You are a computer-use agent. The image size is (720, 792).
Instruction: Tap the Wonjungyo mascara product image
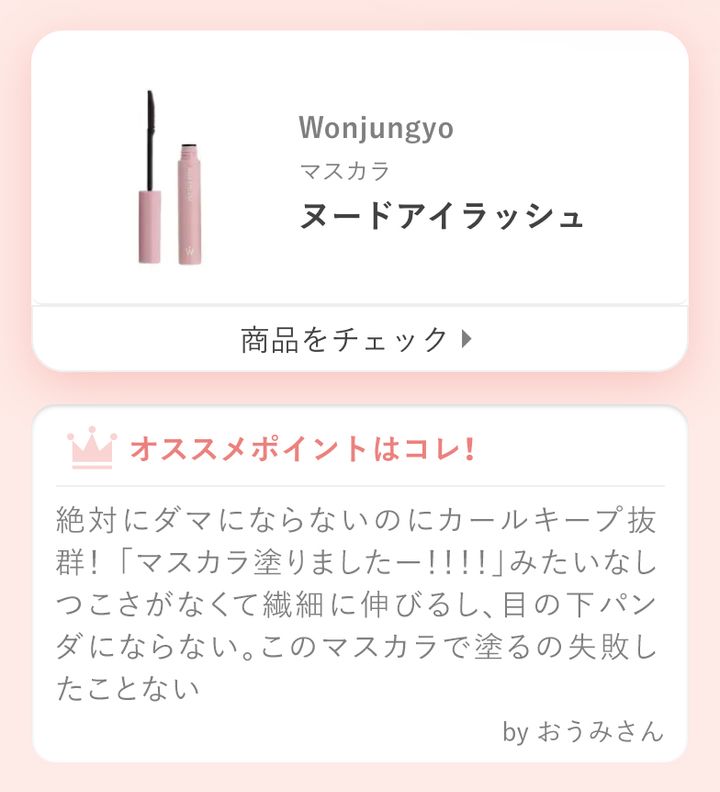click(x=165, y=175)
